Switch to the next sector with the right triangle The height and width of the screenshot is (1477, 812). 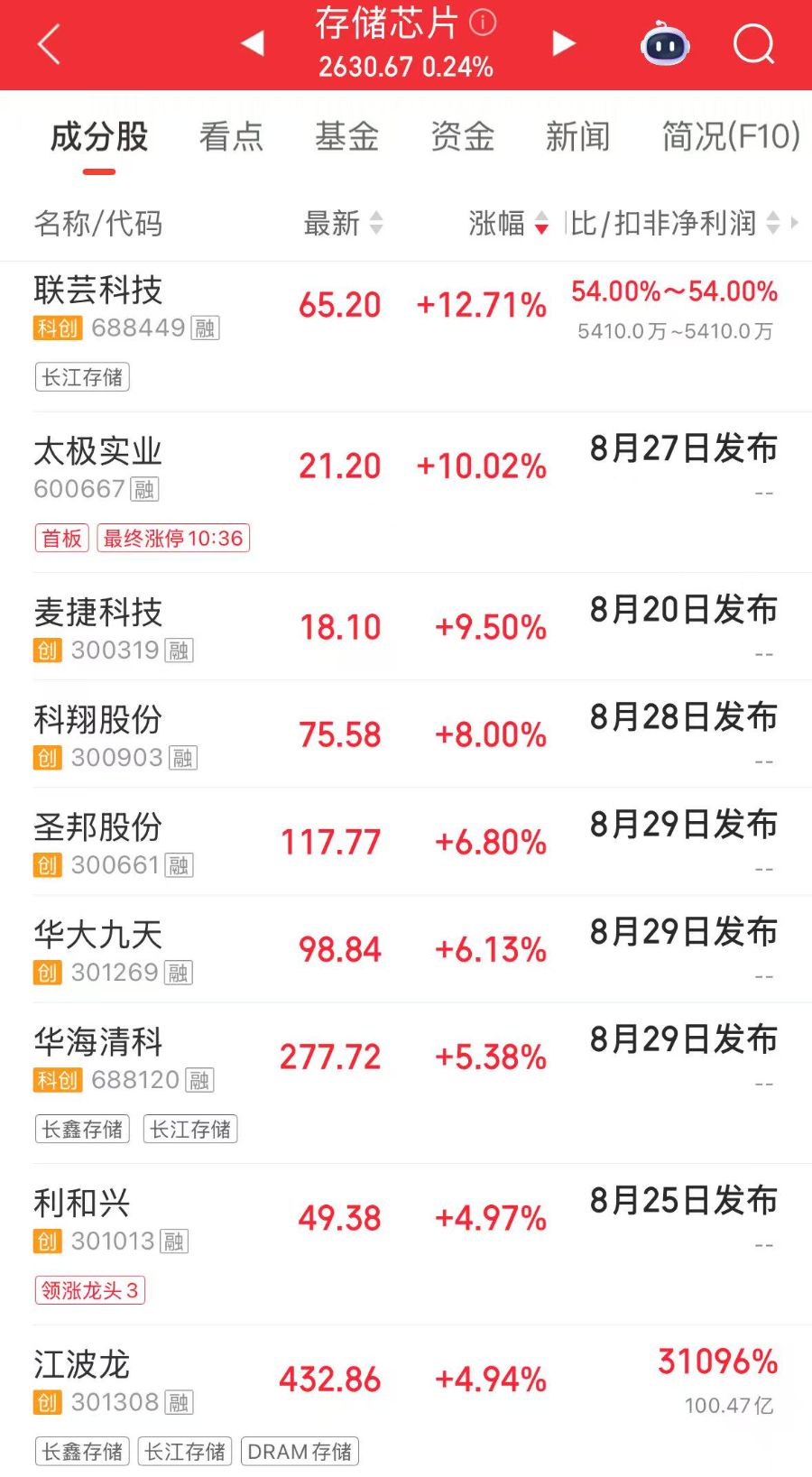click(563, 42)
